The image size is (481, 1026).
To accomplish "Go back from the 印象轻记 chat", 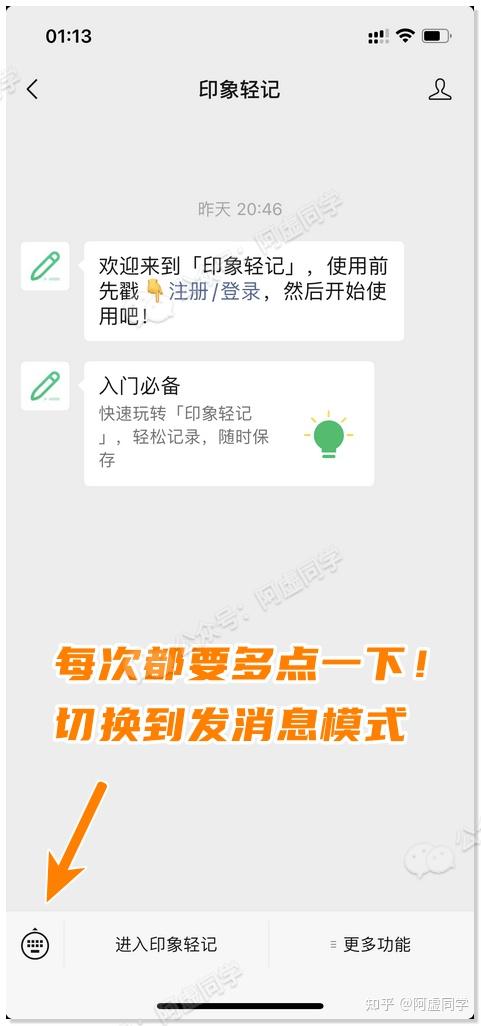I will 32,90.
